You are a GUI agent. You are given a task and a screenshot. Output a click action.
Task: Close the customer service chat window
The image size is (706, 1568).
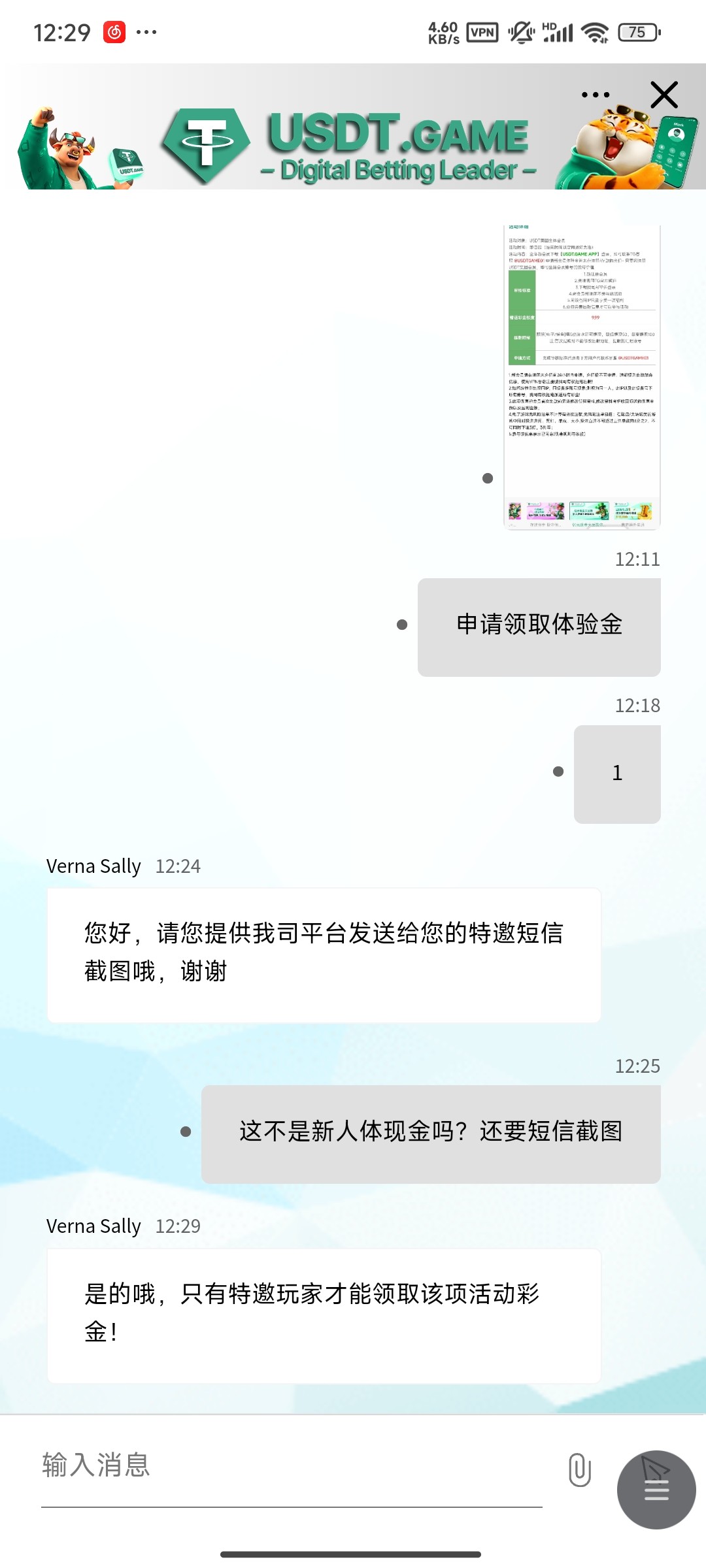point(664,95)
